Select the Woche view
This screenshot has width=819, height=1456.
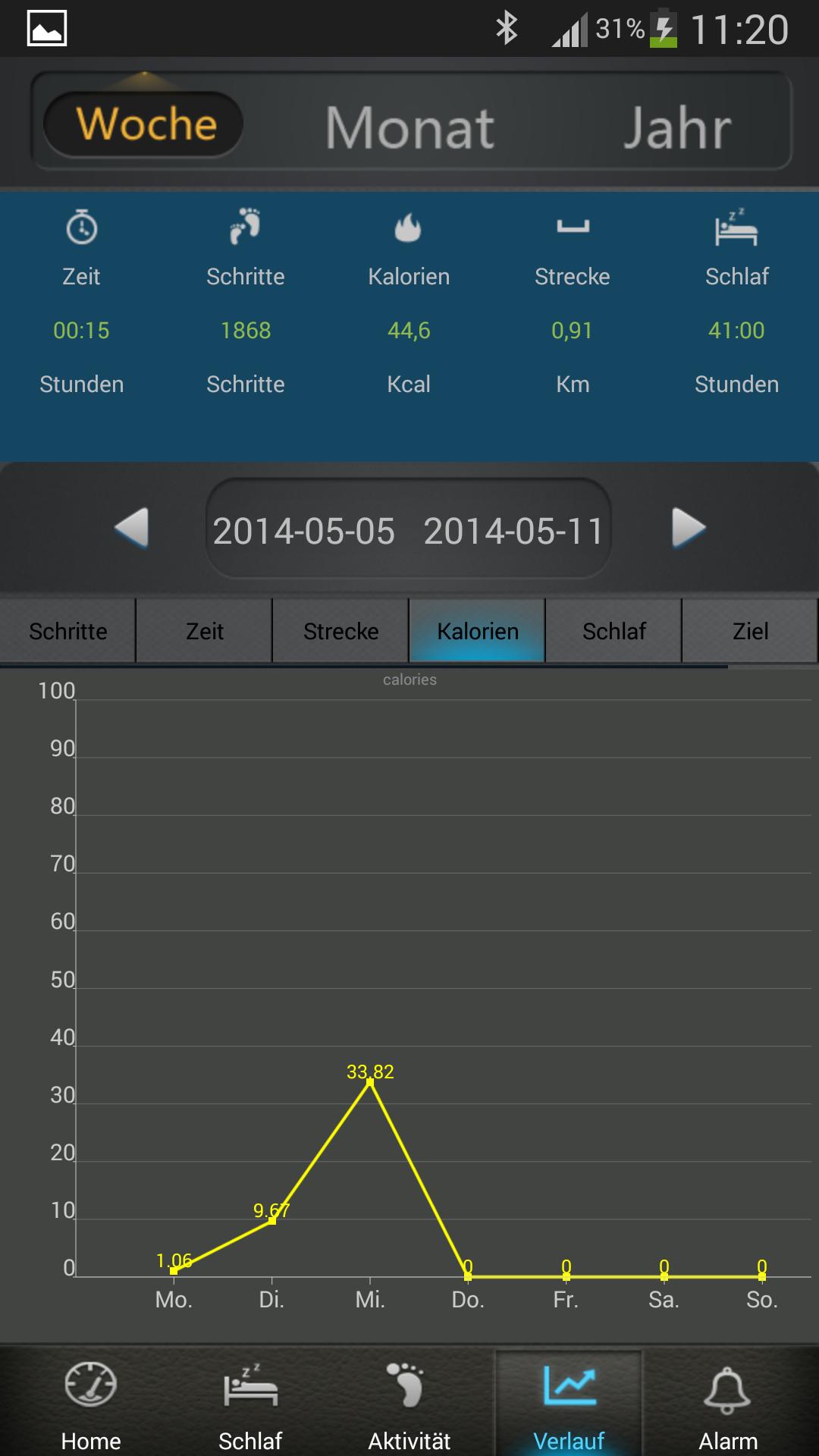(x=146, y=124)
